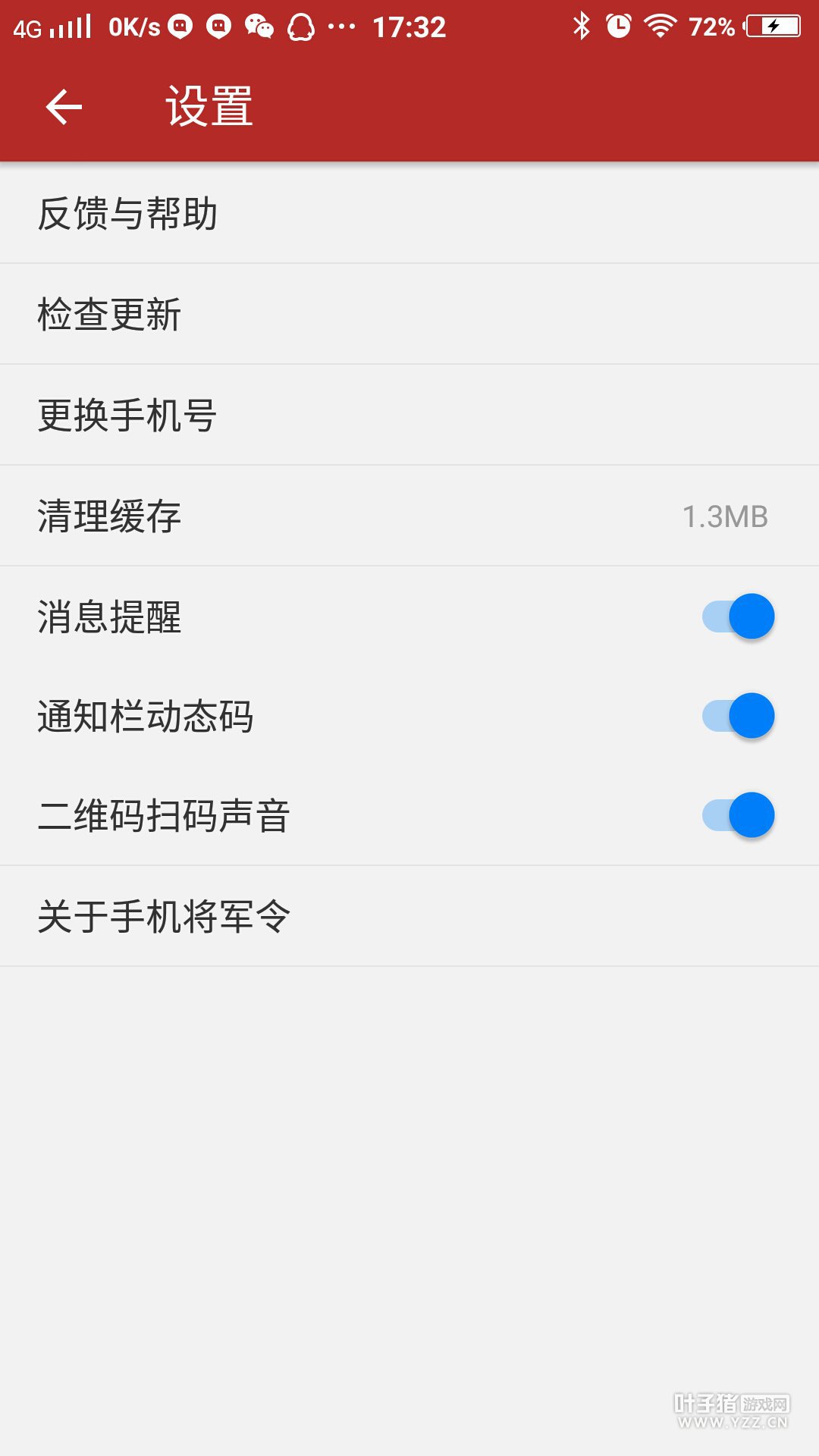The image size is (819, 1456).
Task: Open 关于手机将军令
Action: point(409,916)
